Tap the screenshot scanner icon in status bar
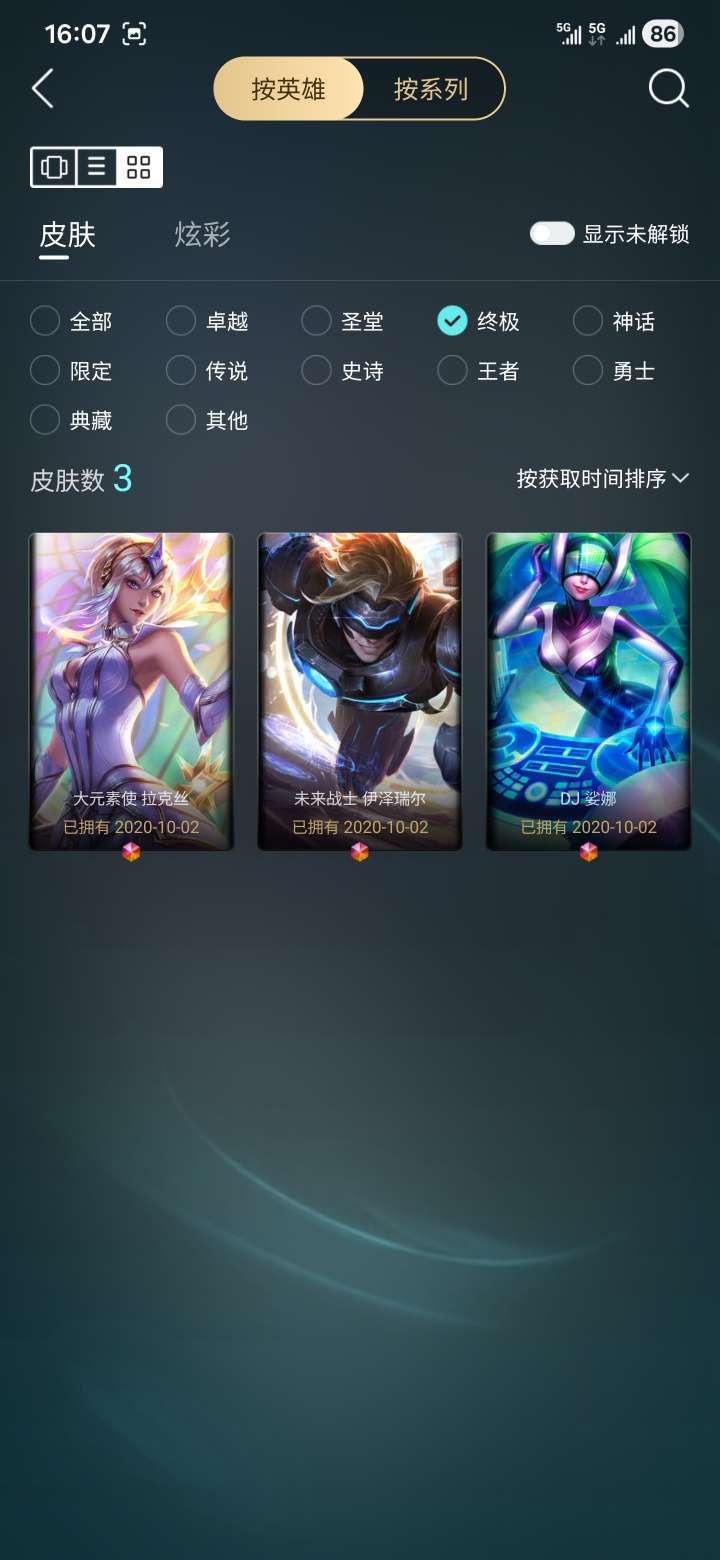Viewport: 720px width, 1560px height. pos(133,31)
